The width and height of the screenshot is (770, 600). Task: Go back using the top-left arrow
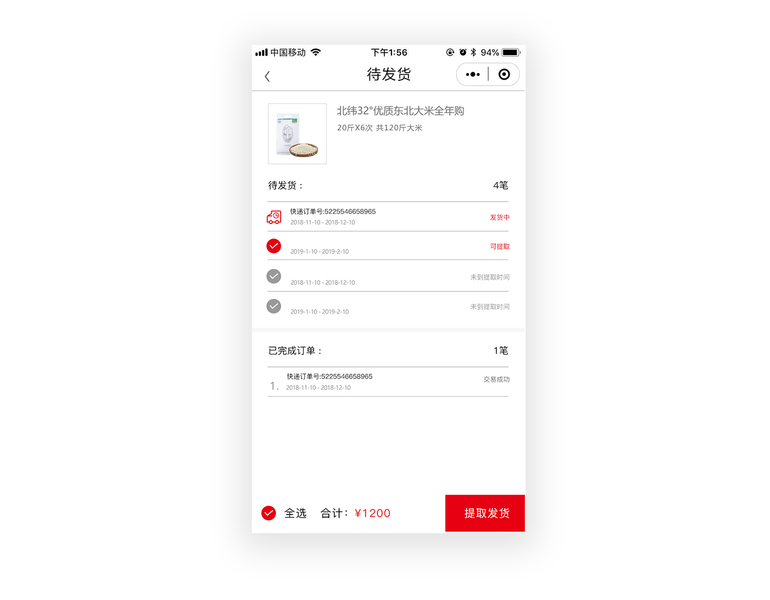(x=267, y=76)
